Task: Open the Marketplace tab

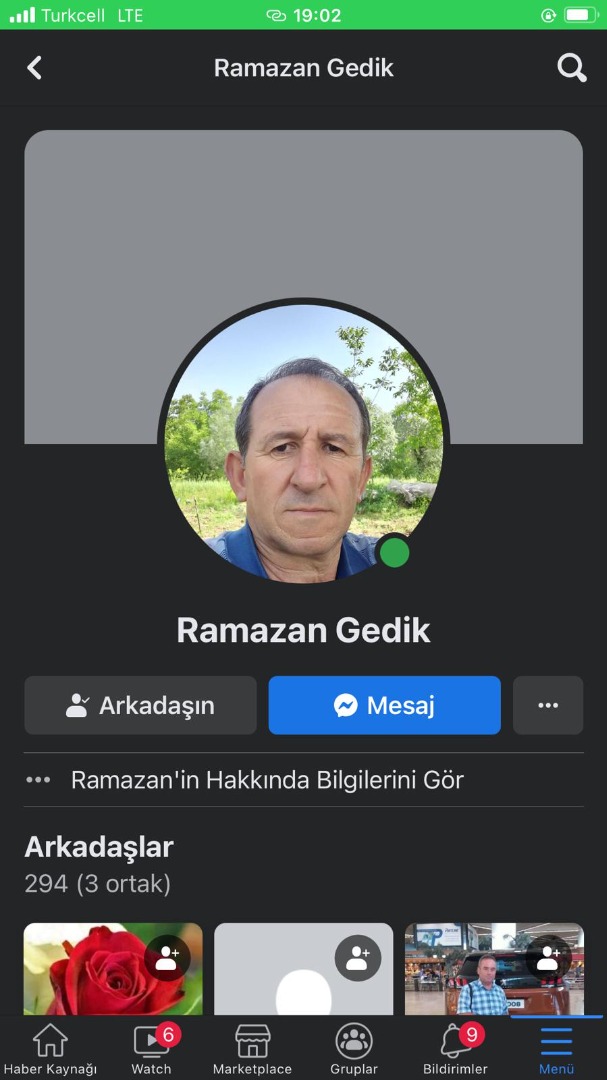Action: click(x=252, y=1048)
